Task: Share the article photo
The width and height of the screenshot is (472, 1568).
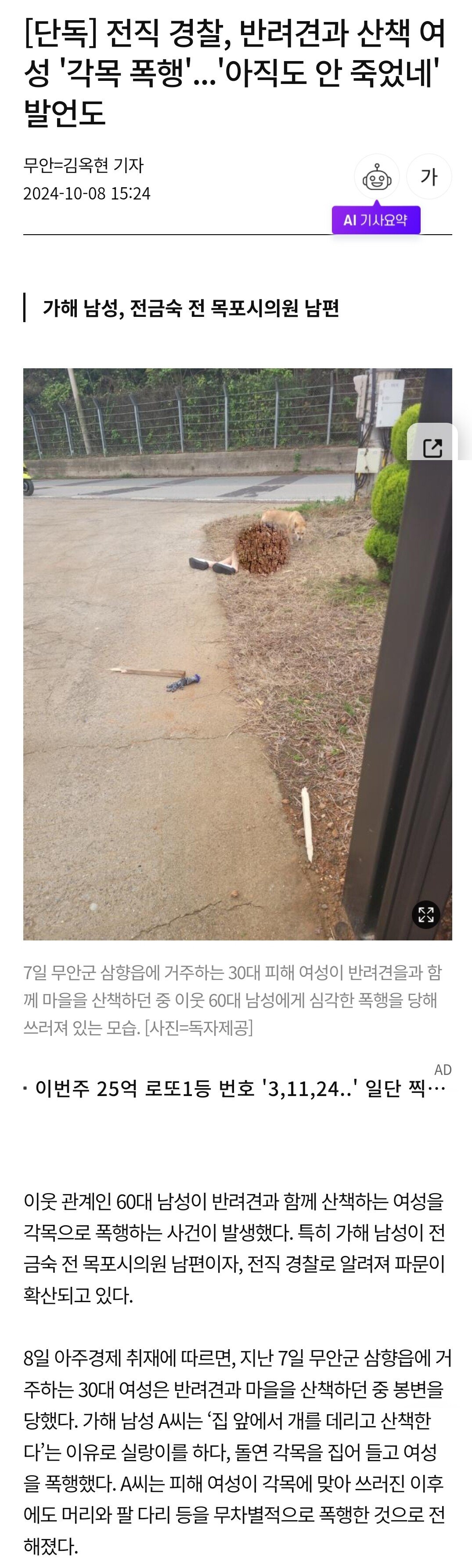Action: (432, 448)
